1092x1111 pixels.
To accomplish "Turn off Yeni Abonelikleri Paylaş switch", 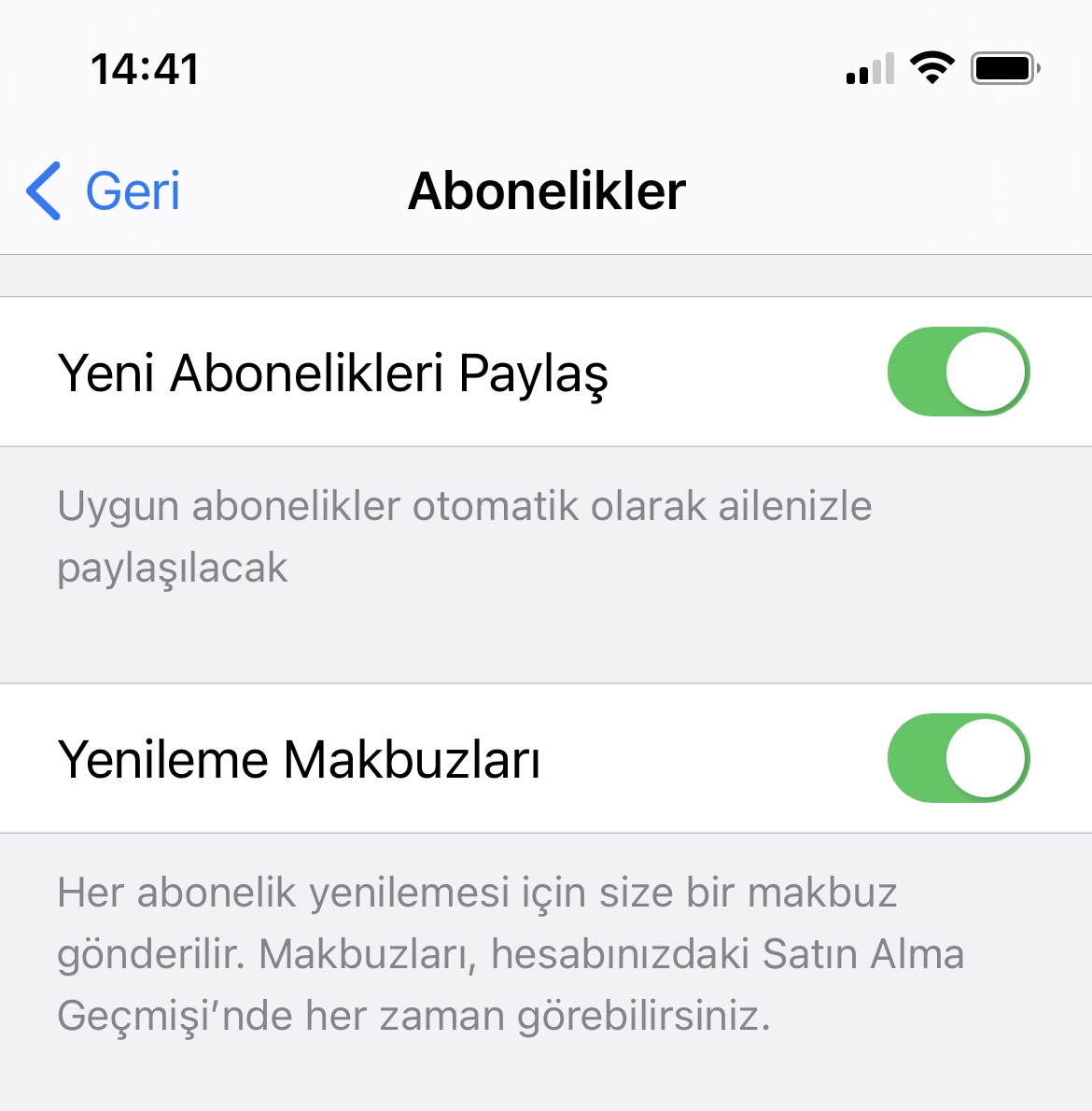I will click(958, 372).
